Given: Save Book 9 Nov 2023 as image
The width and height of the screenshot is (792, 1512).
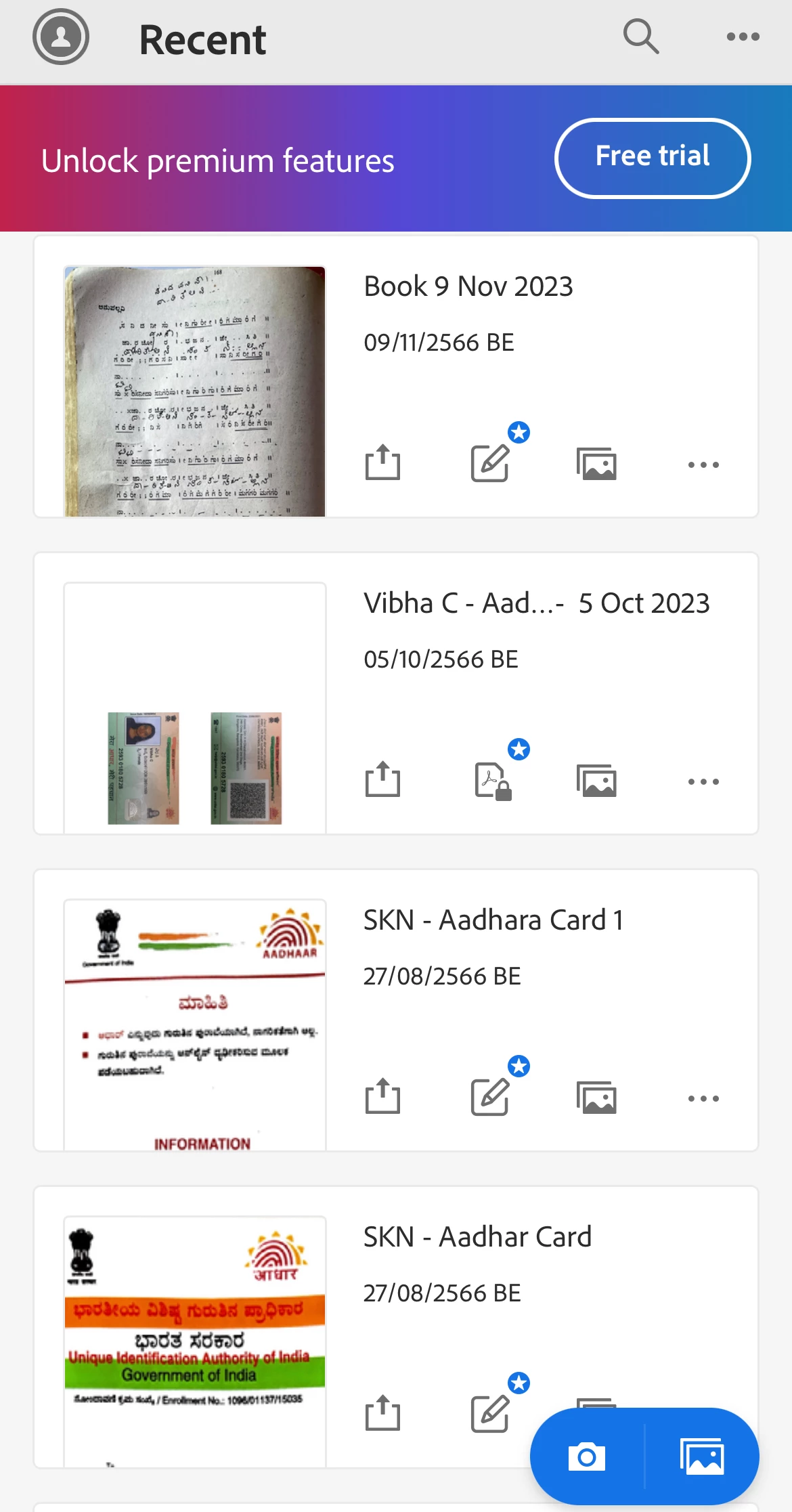Looking at the screenshot, I should click(x=596, y=464).
